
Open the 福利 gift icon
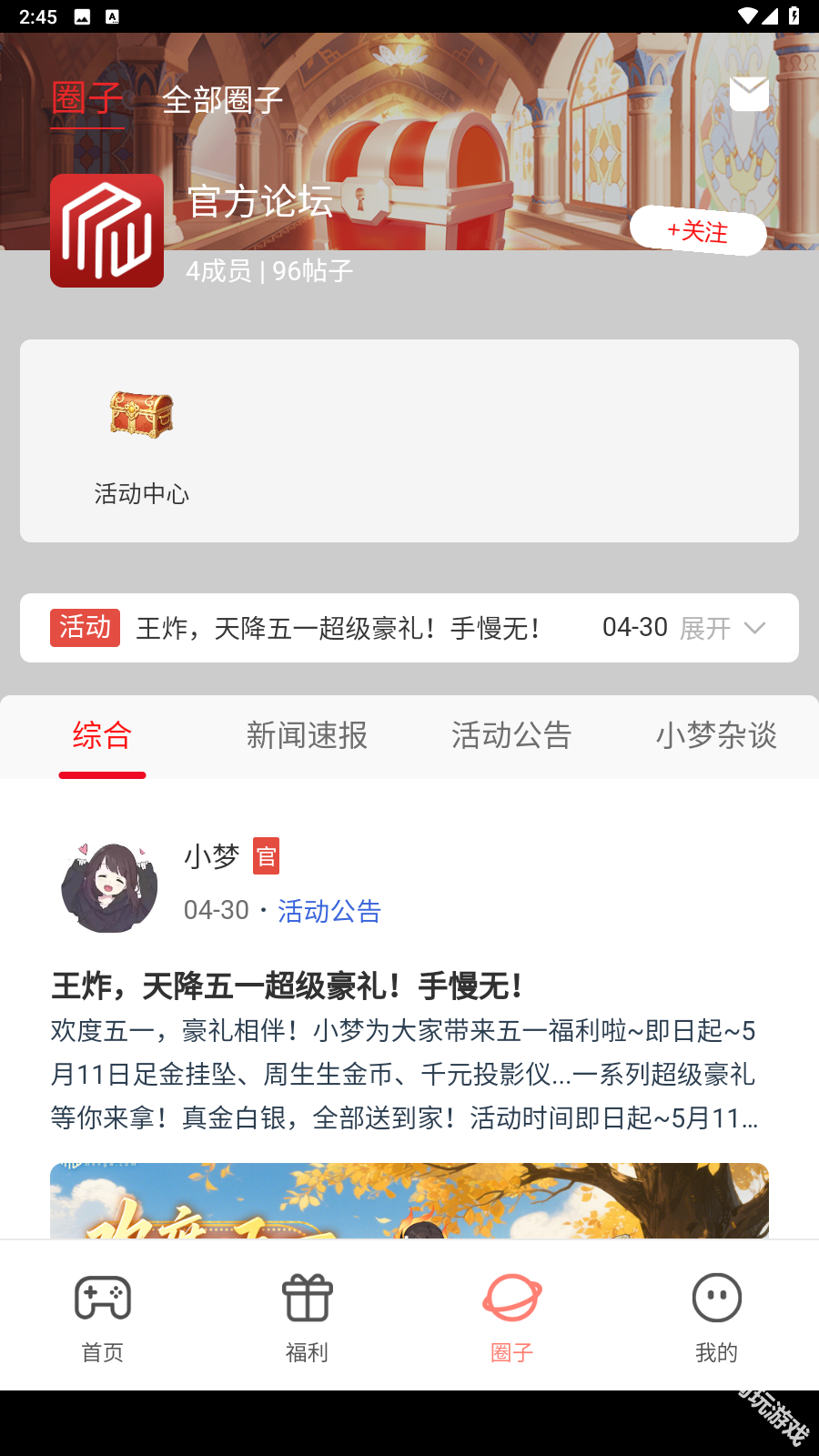point(307,1298)
